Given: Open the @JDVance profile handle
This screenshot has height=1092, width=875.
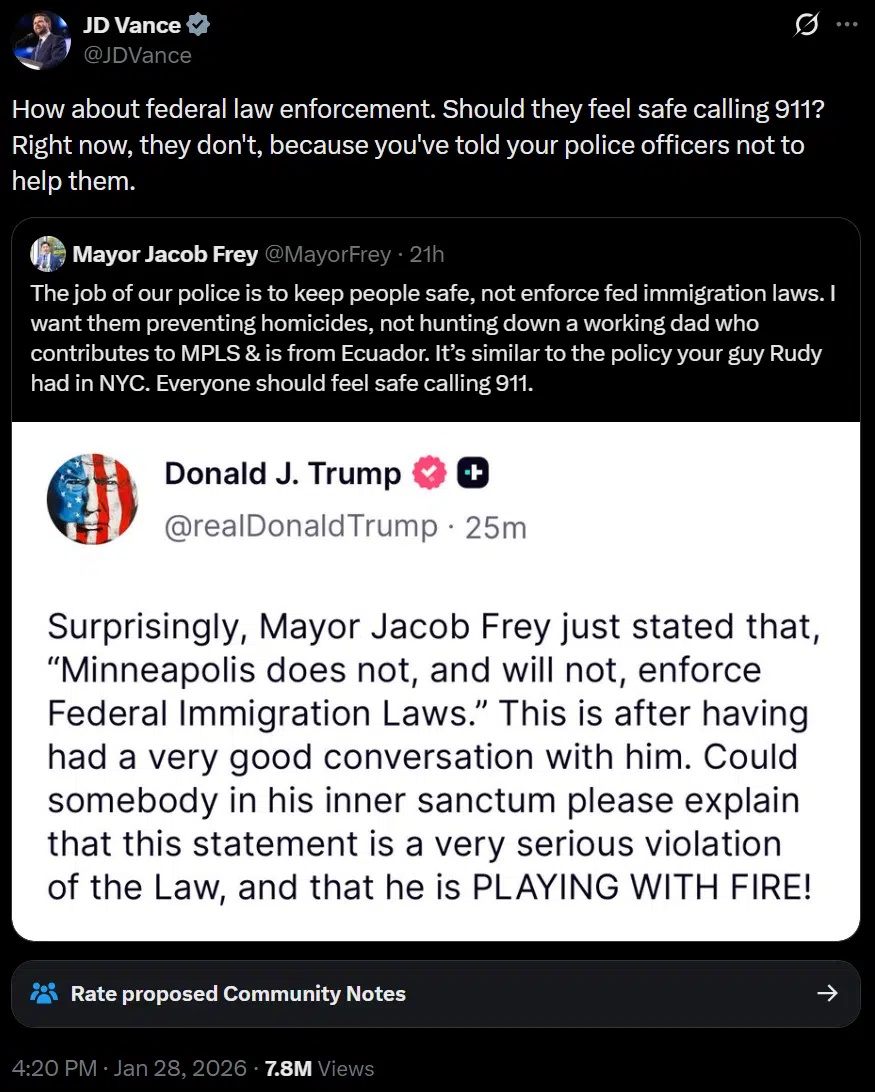Looking at the screenshot, I should click(137, 55).
